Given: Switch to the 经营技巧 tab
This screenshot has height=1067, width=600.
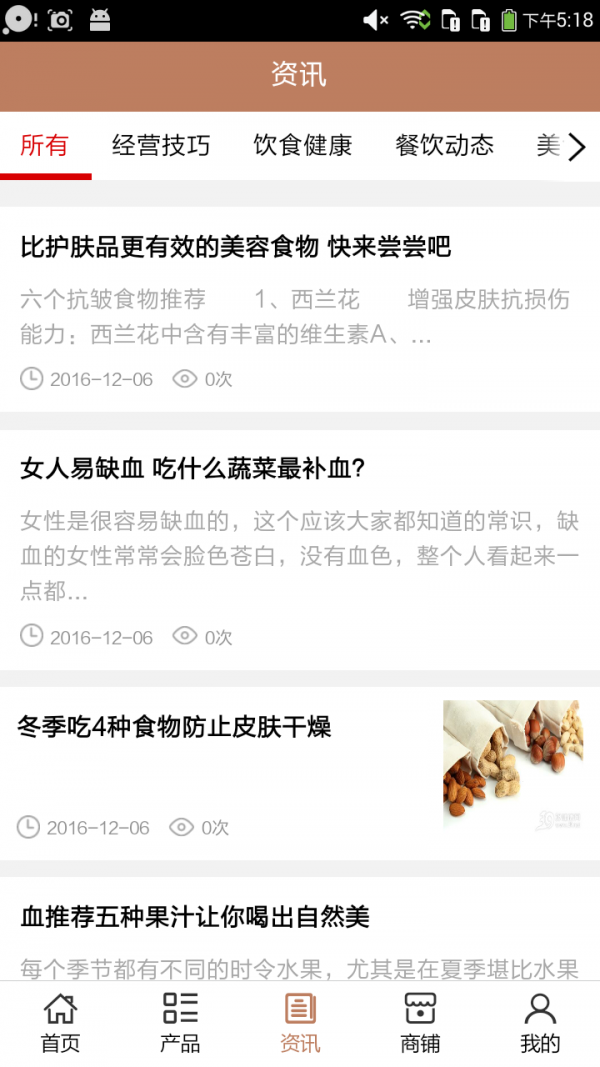Looking at the screenshot, I should click(161, 146).
